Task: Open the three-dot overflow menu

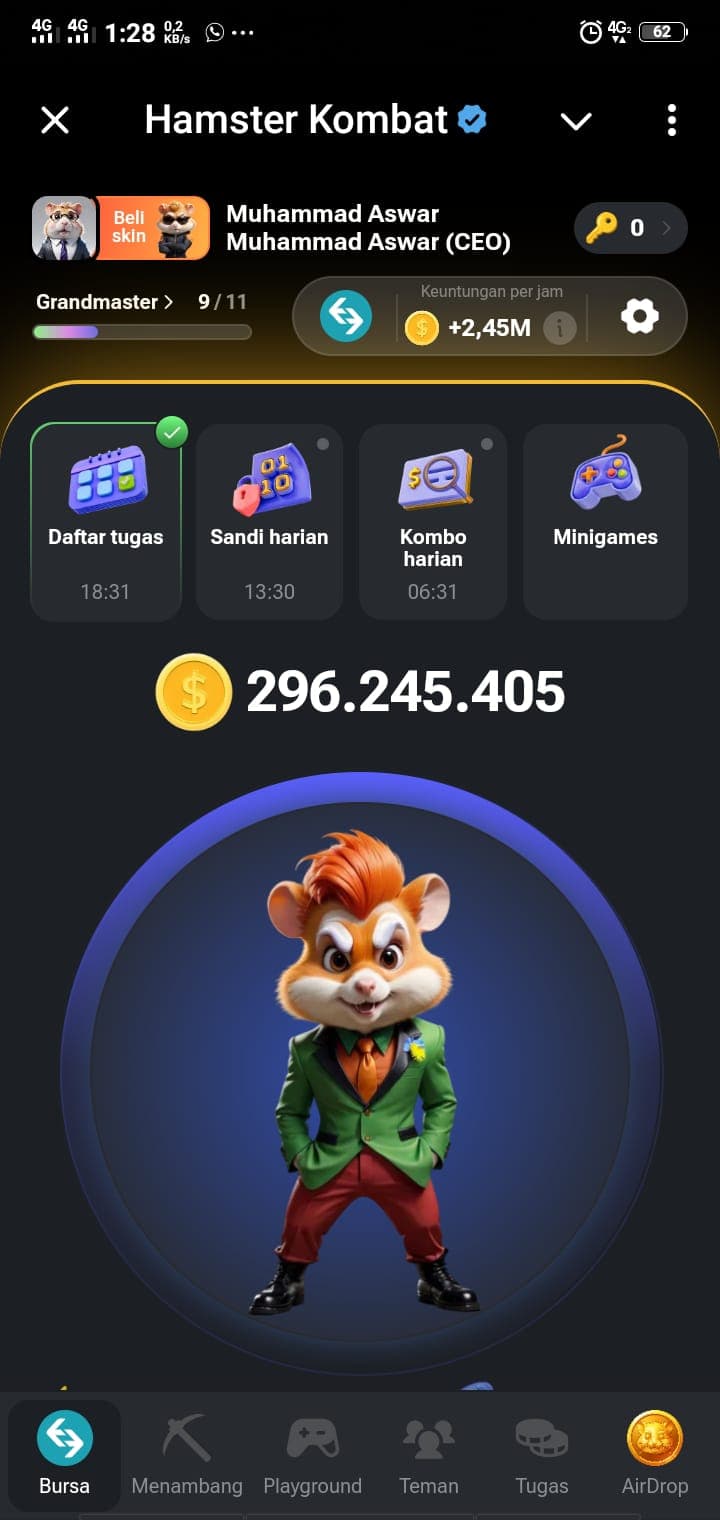Action: (x=671, y=120)
